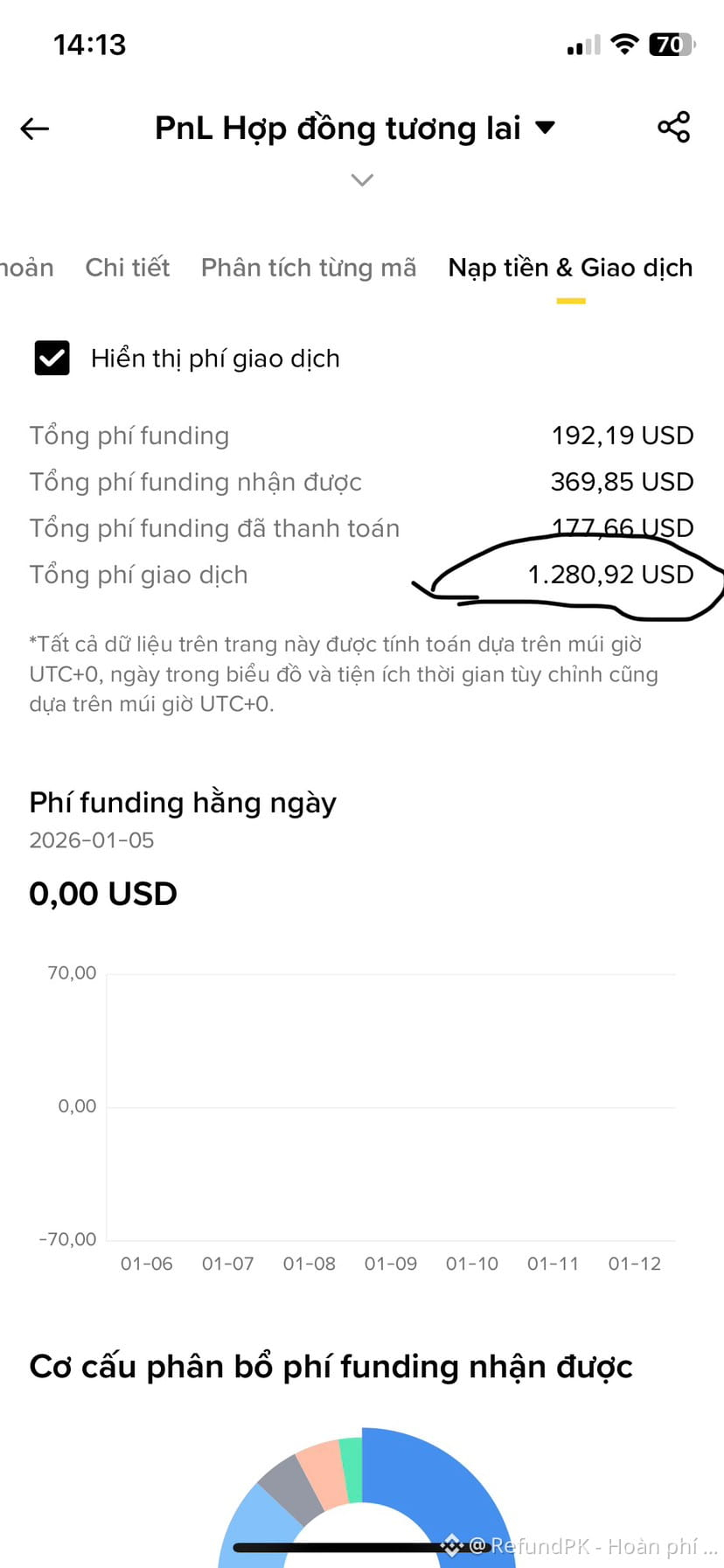
Task: Go back using the arrow icon
Action: [35, 129]
